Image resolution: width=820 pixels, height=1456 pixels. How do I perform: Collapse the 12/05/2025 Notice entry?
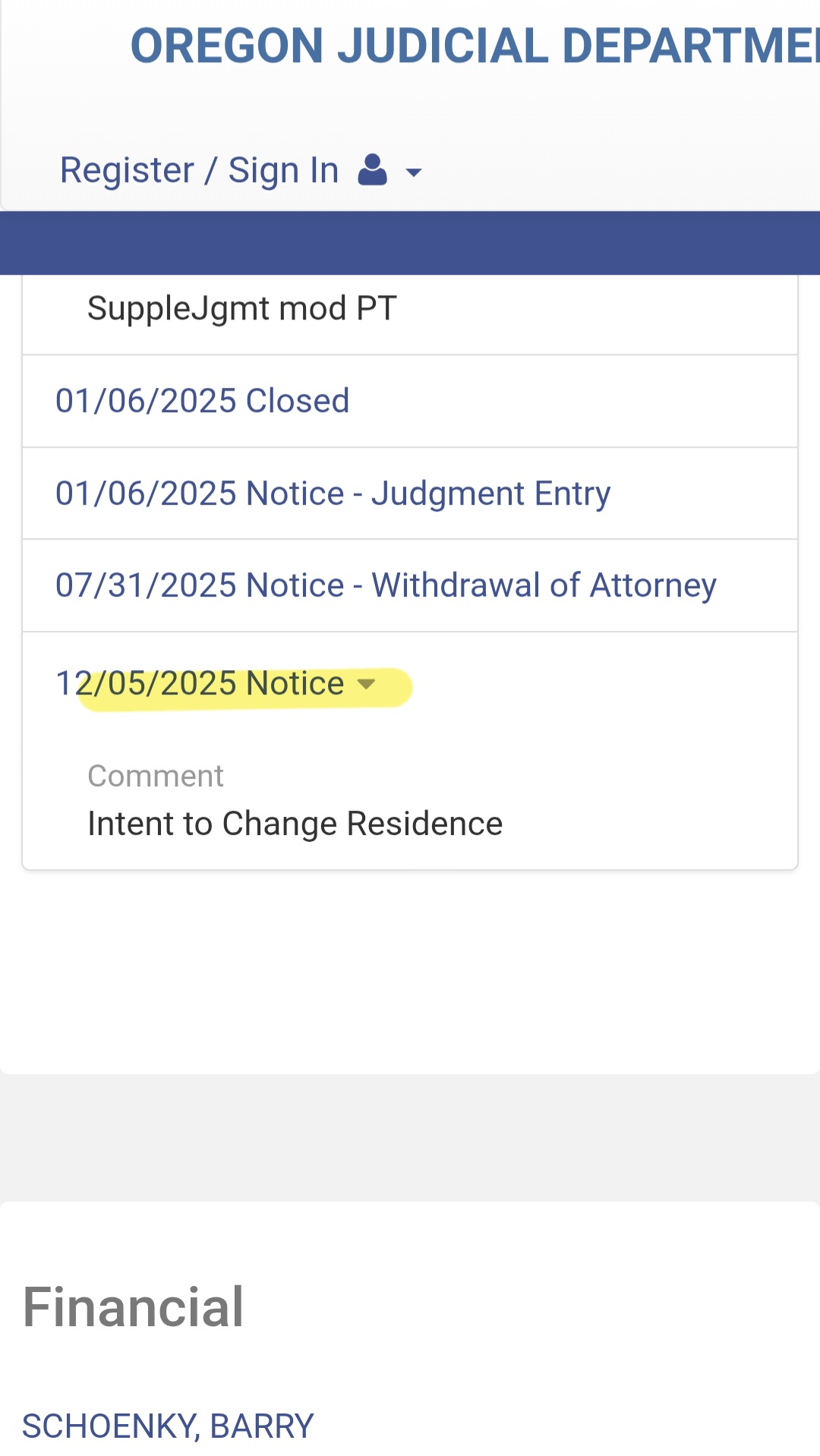(216, 684)
